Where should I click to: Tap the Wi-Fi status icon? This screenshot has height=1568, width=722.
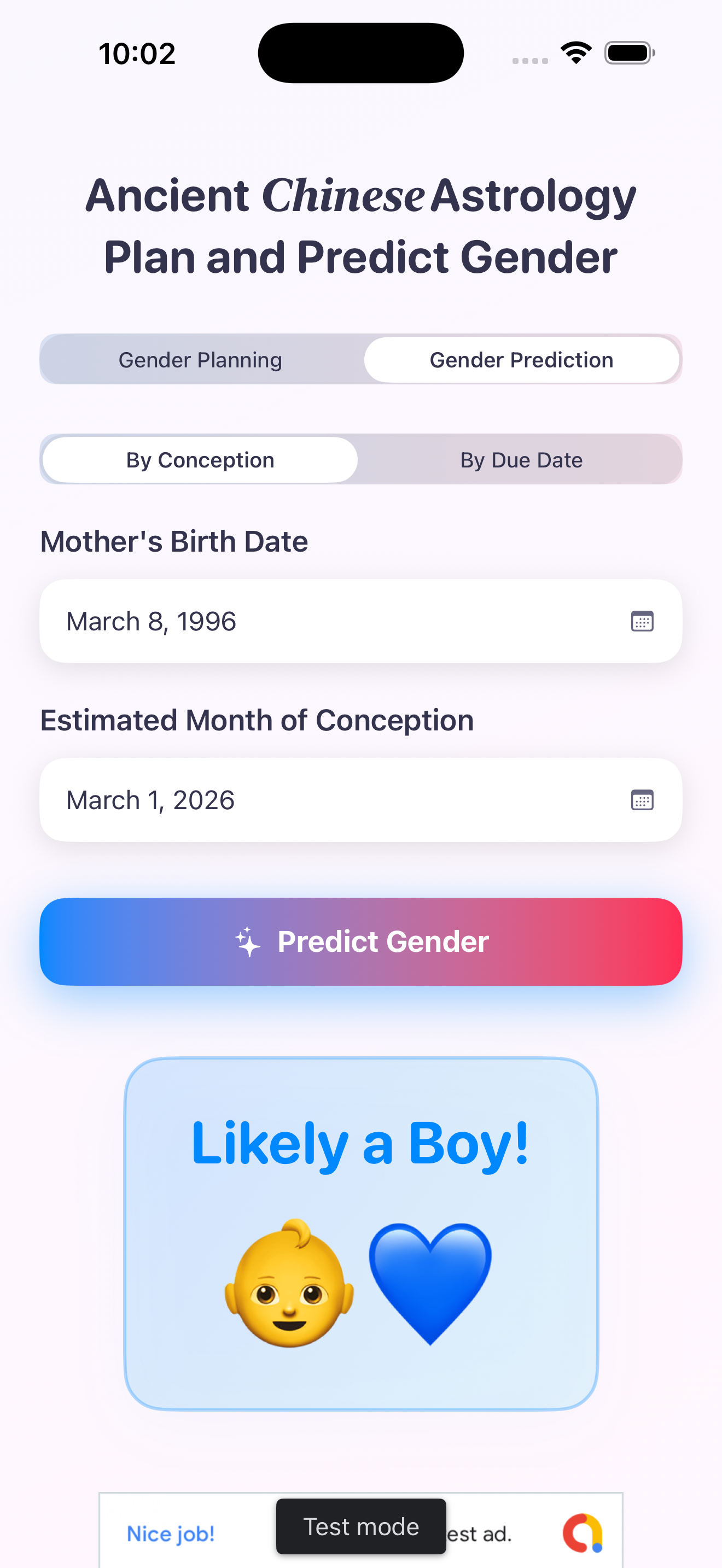[575, 52]
